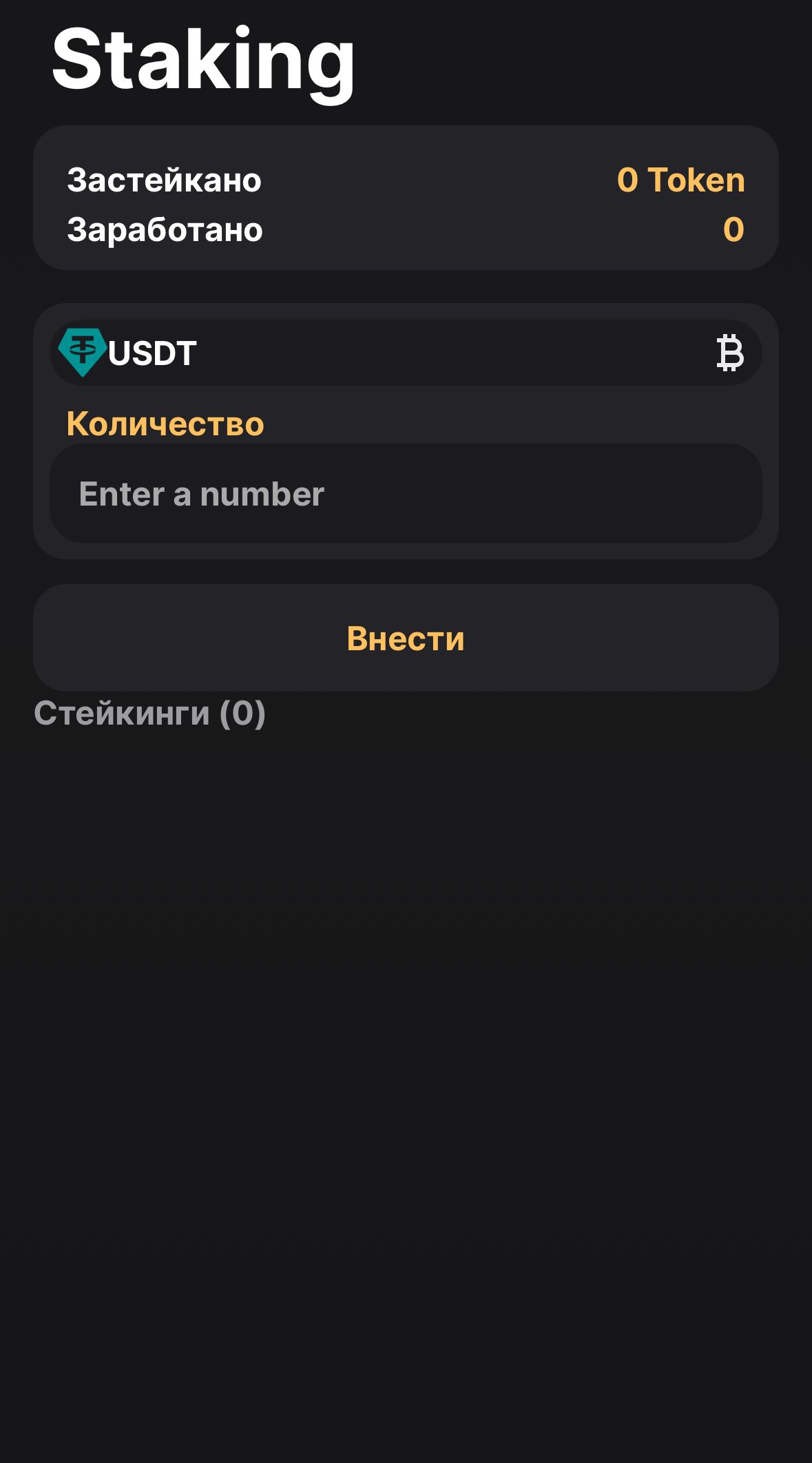The width and height of the screenshot is (812, 1463).
Task: Expand the token selection row
Action: click(x=406, y=351)
